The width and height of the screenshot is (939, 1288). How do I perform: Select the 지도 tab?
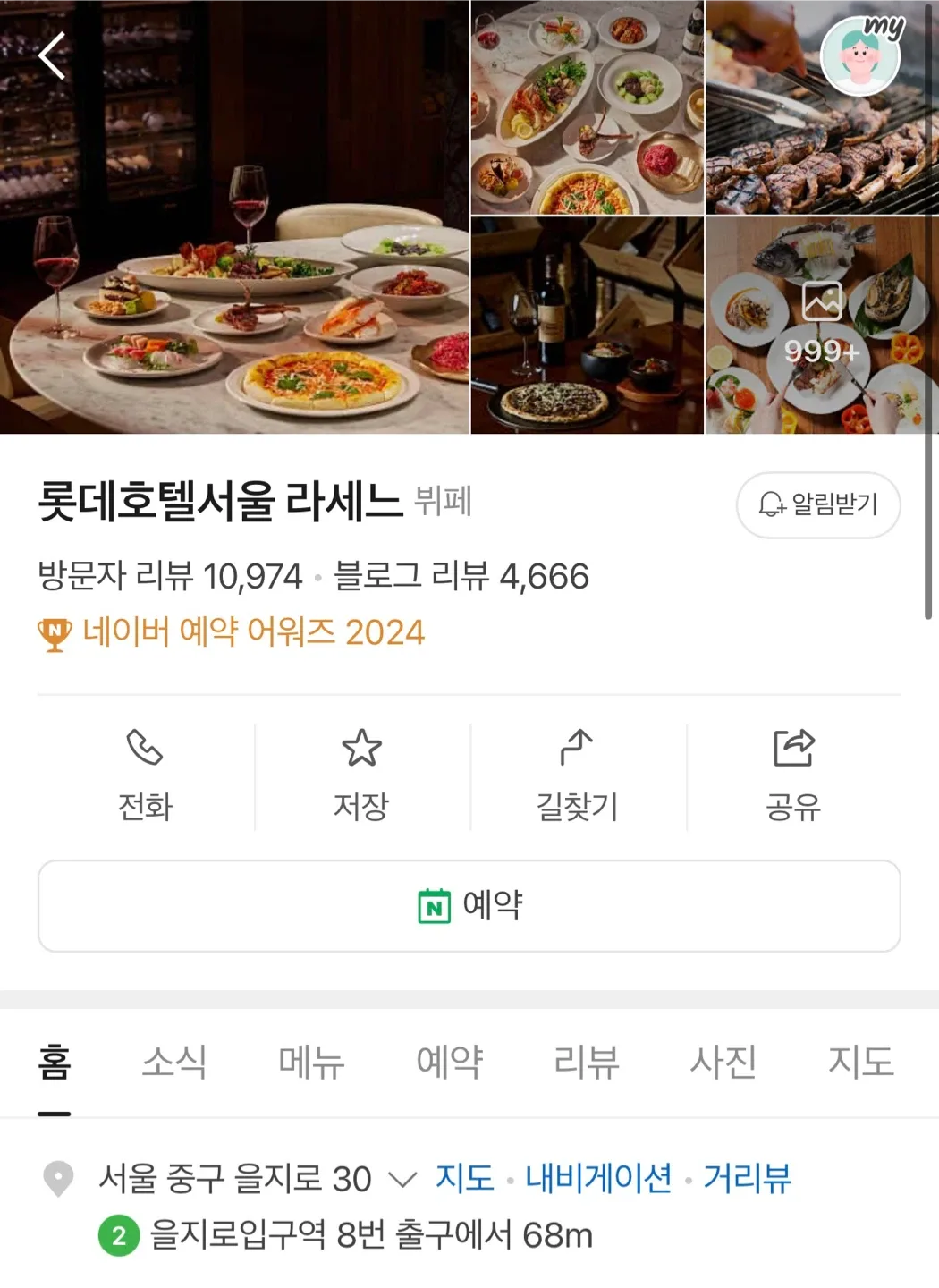(860, 1062)
